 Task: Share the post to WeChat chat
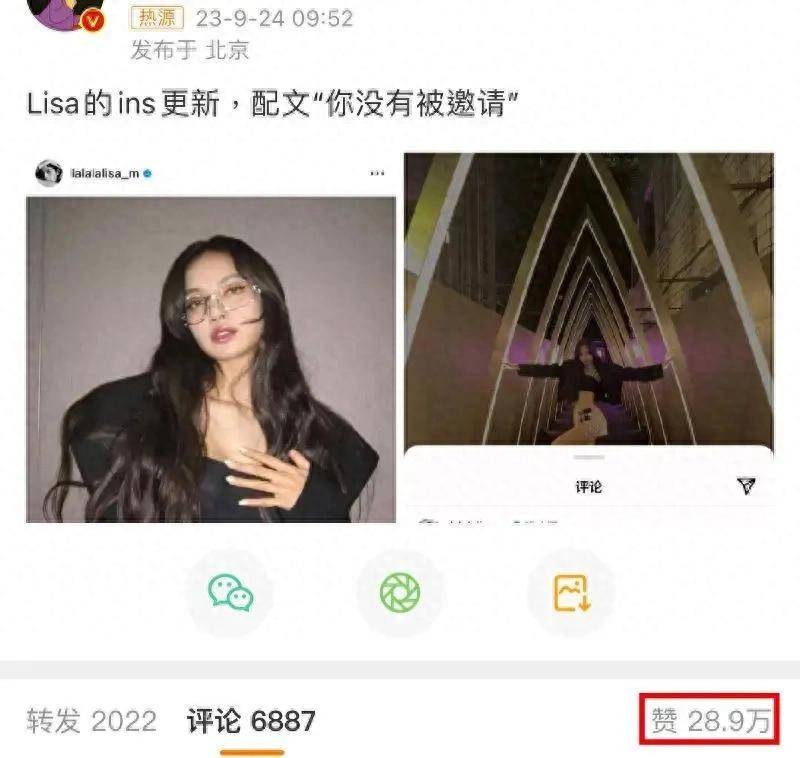pos(230,593)
